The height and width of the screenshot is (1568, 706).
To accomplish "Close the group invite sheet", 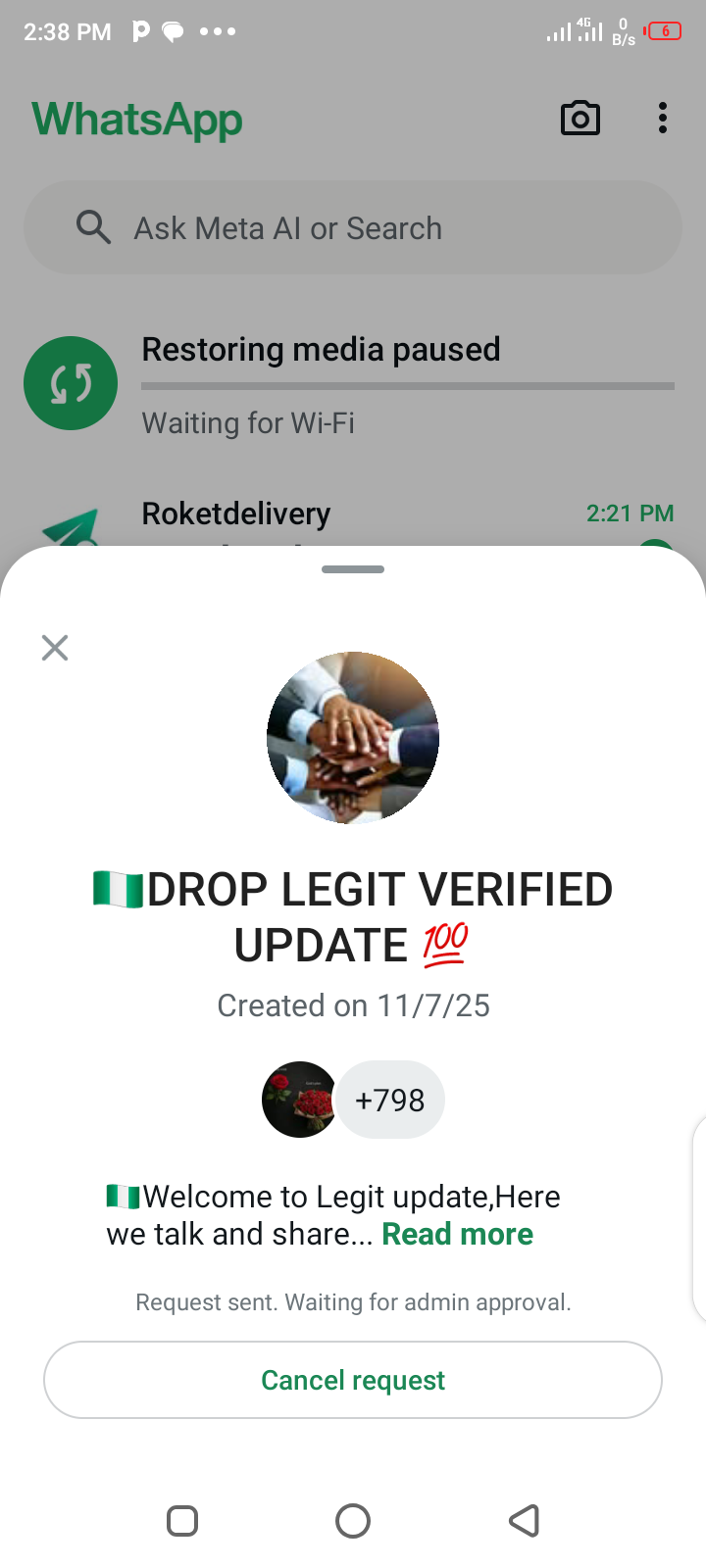I will (x=55, y=648).
